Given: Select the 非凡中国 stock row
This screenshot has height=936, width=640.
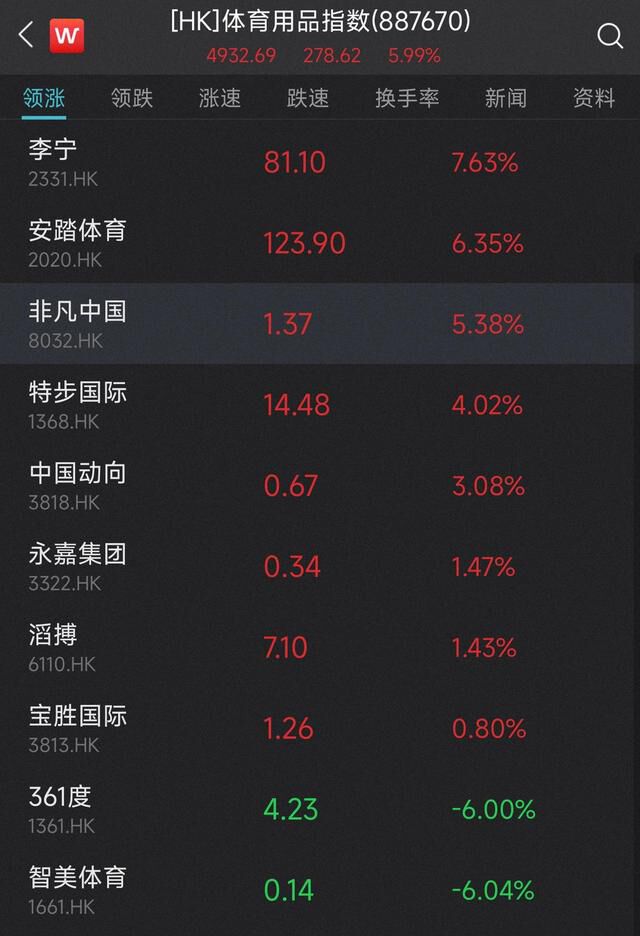Looking at the screenshot, I should click(x=320, y=324).
